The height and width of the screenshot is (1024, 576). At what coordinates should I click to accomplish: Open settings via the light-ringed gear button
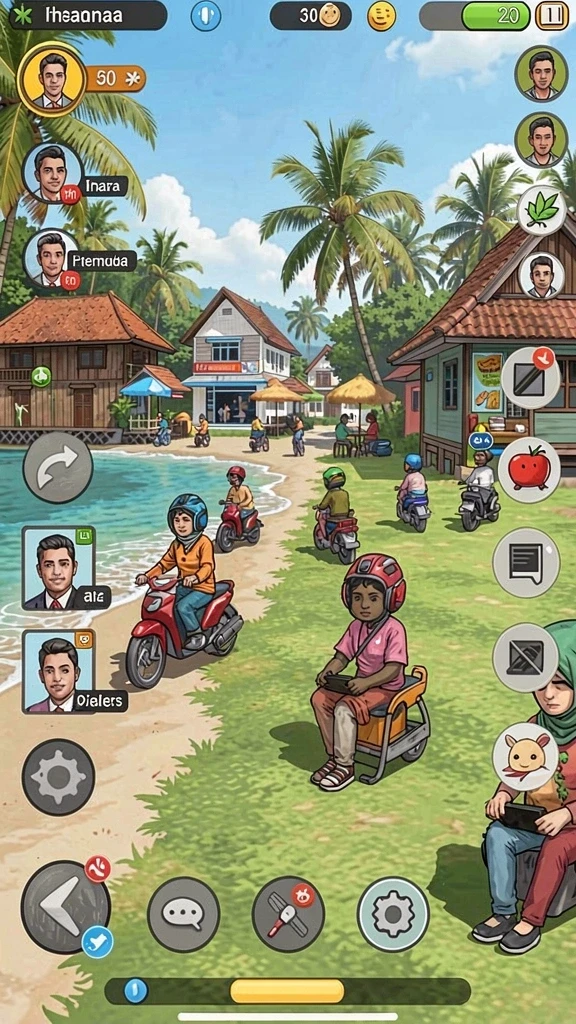tap(393, 914)
